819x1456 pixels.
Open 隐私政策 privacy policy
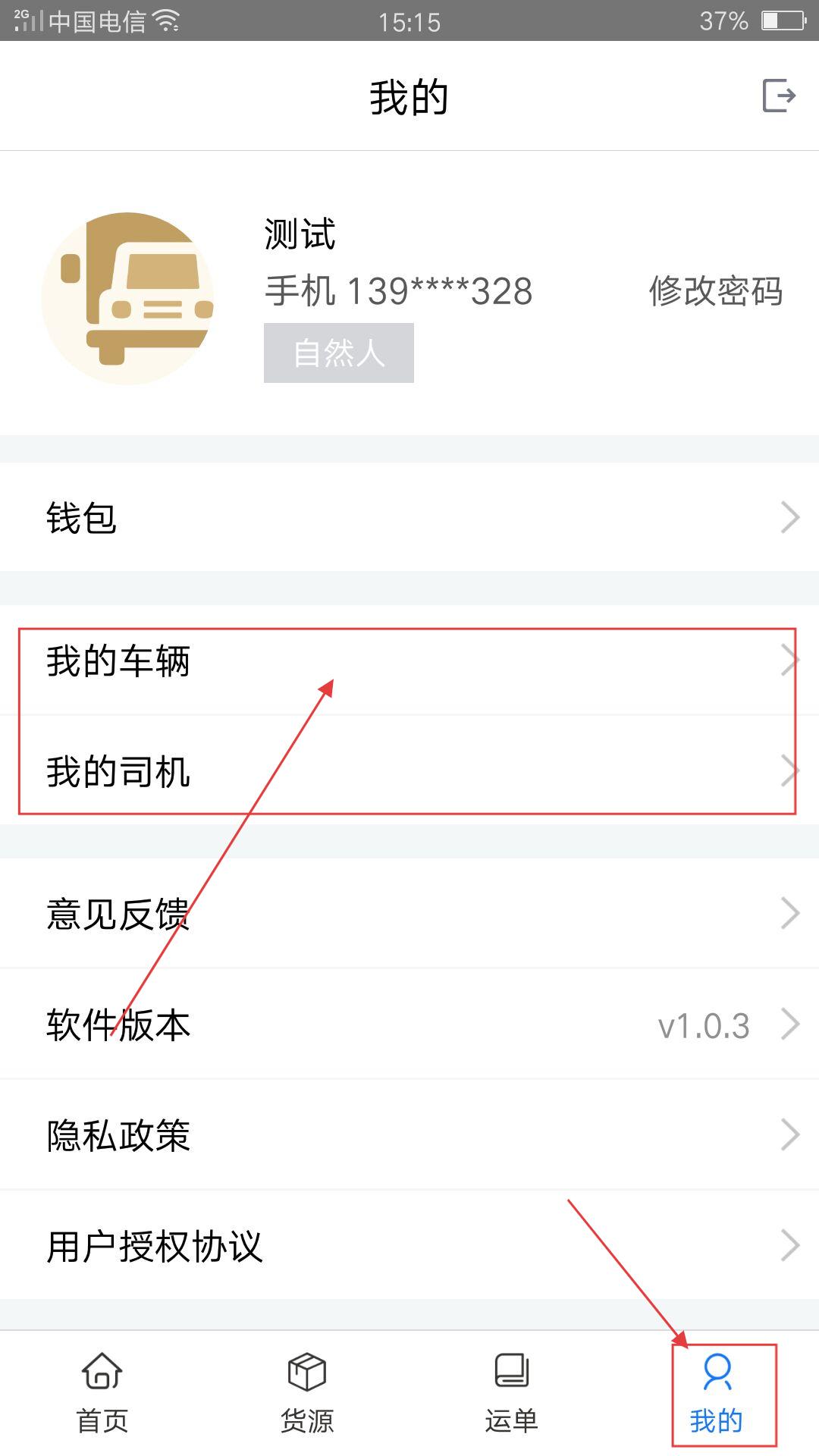409,1135
